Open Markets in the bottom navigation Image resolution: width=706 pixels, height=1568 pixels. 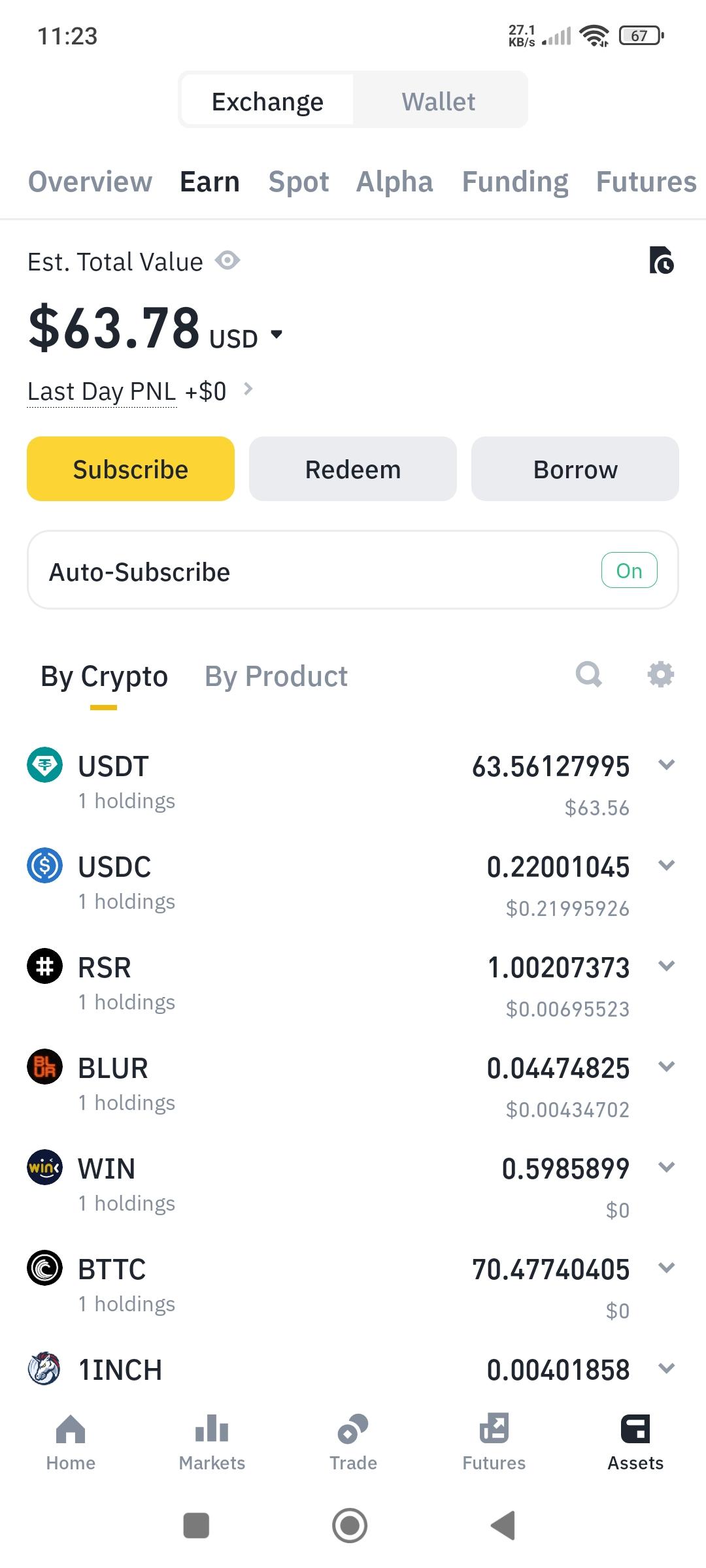click(212, 1443)
